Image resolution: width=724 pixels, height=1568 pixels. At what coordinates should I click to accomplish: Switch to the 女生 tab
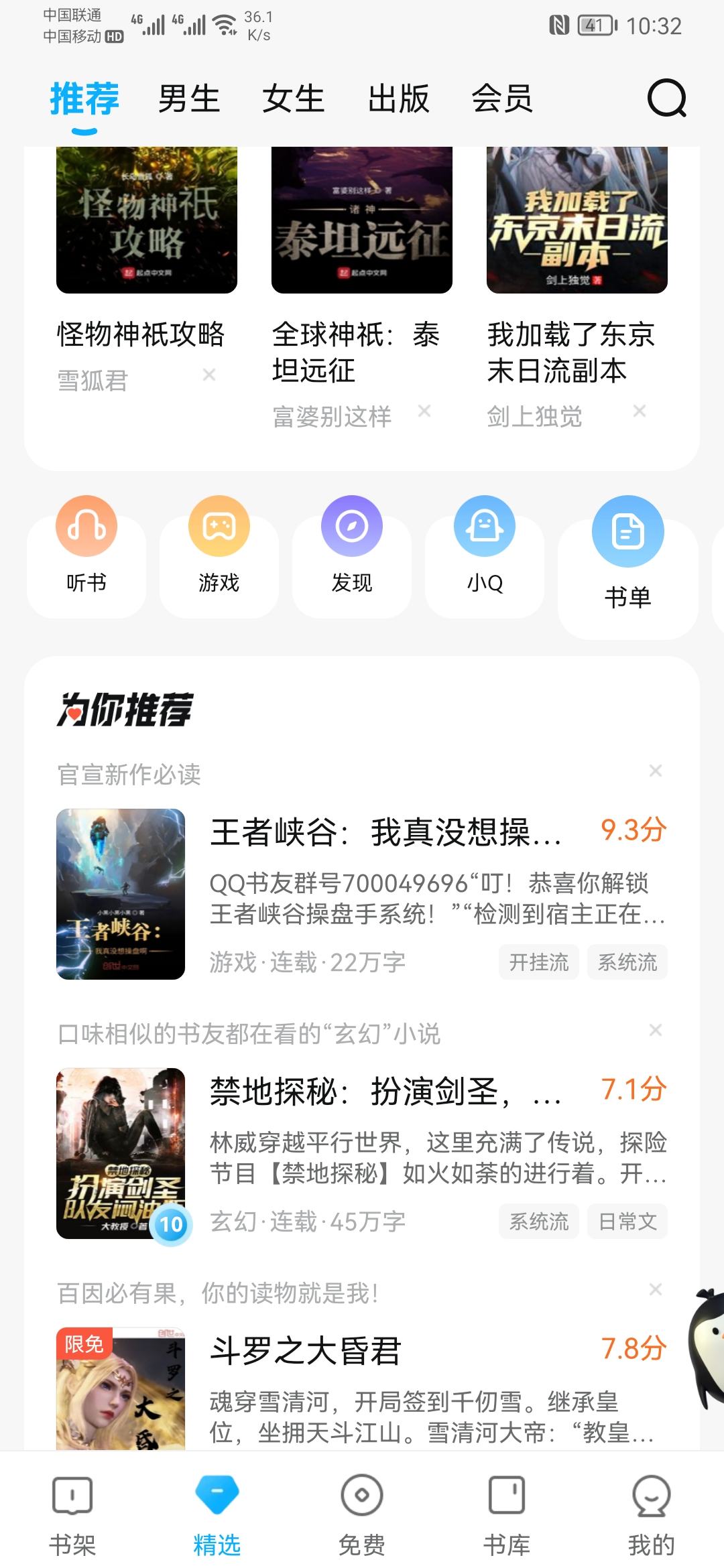(x=293, y=99)
